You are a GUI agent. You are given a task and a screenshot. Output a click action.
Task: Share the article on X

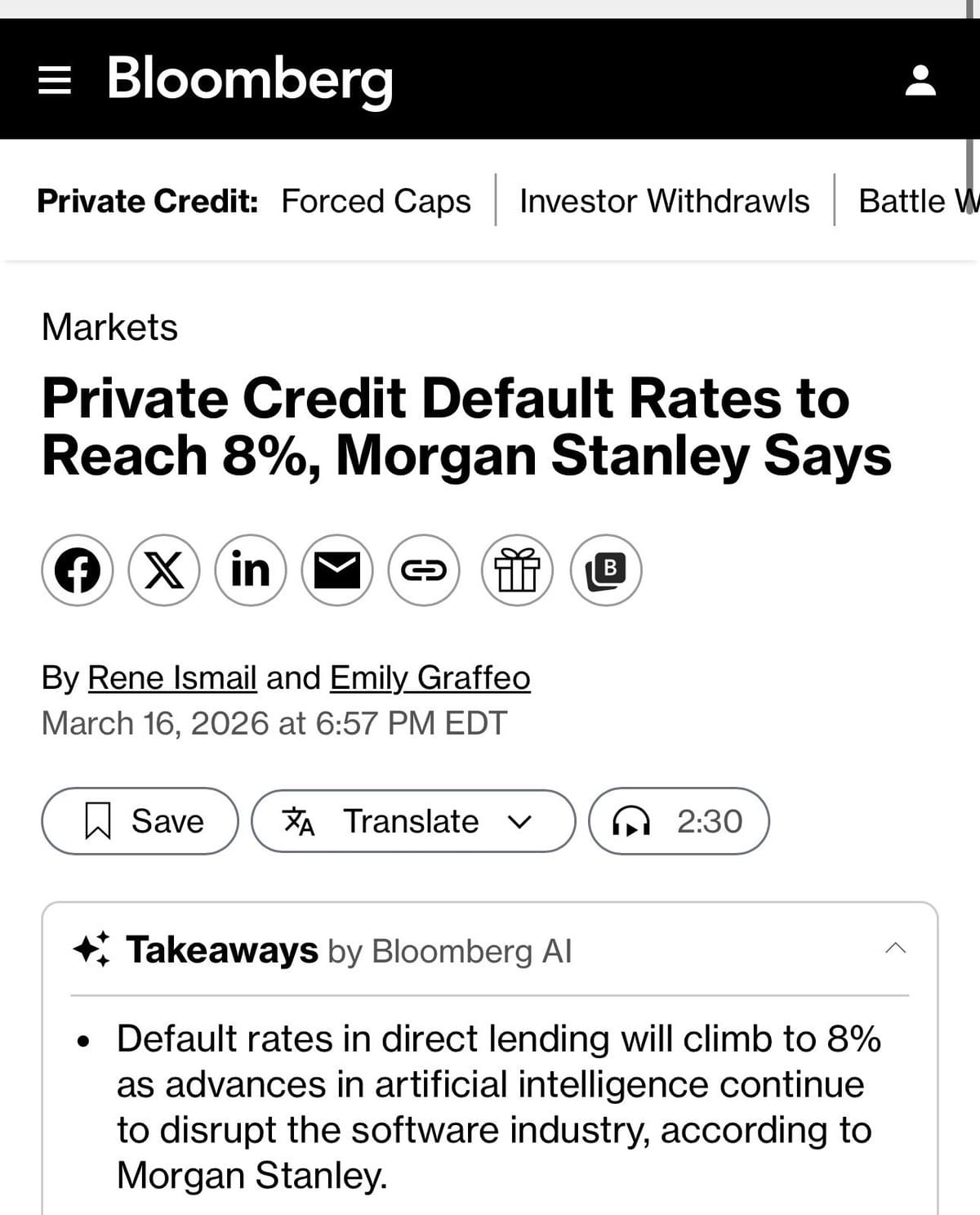(x=164, y=570)
